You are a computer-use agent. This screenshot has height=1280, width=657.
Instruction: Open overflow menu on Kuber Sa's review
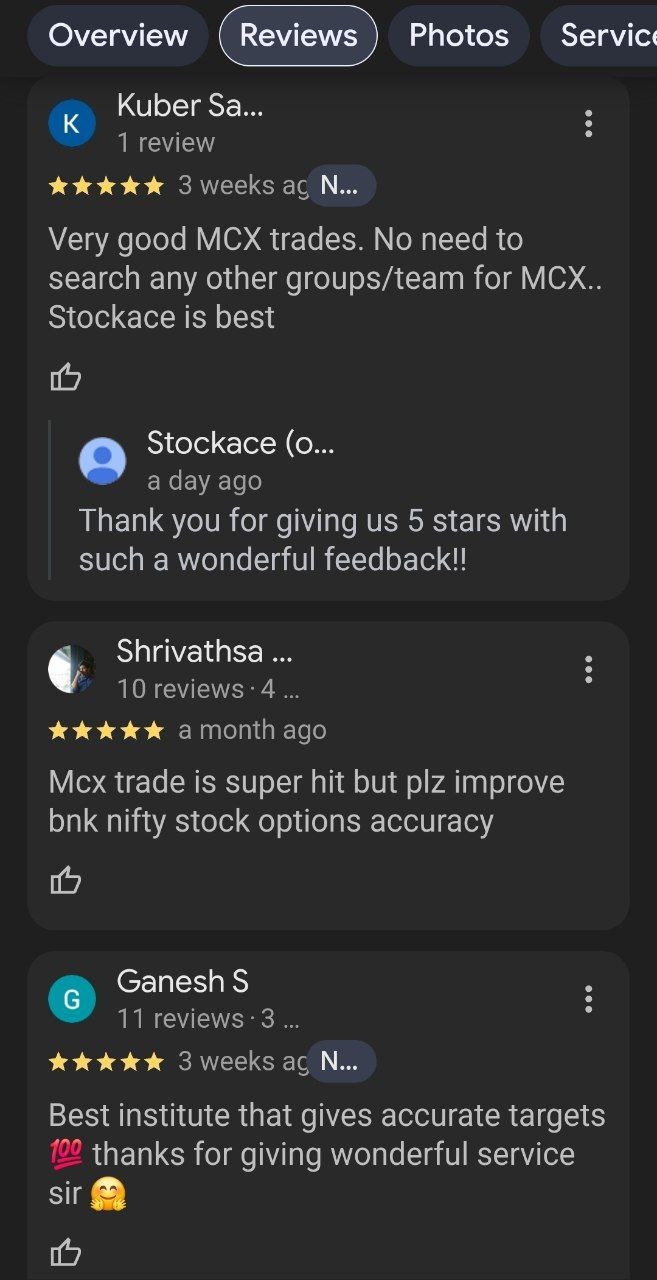pyautogui.click(x=588, y=123)
